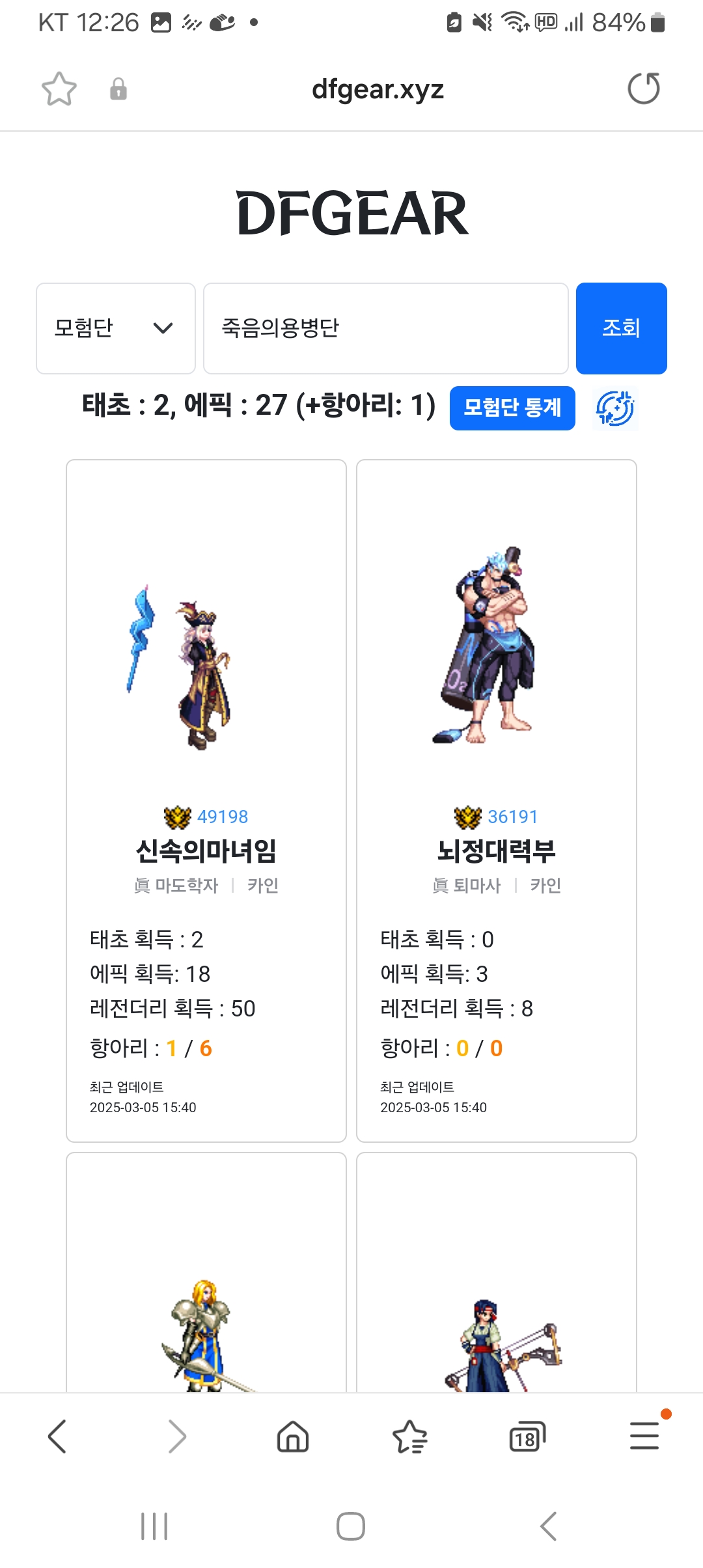
Task: Open the archer character card with bow
Action: [496, 1276]
